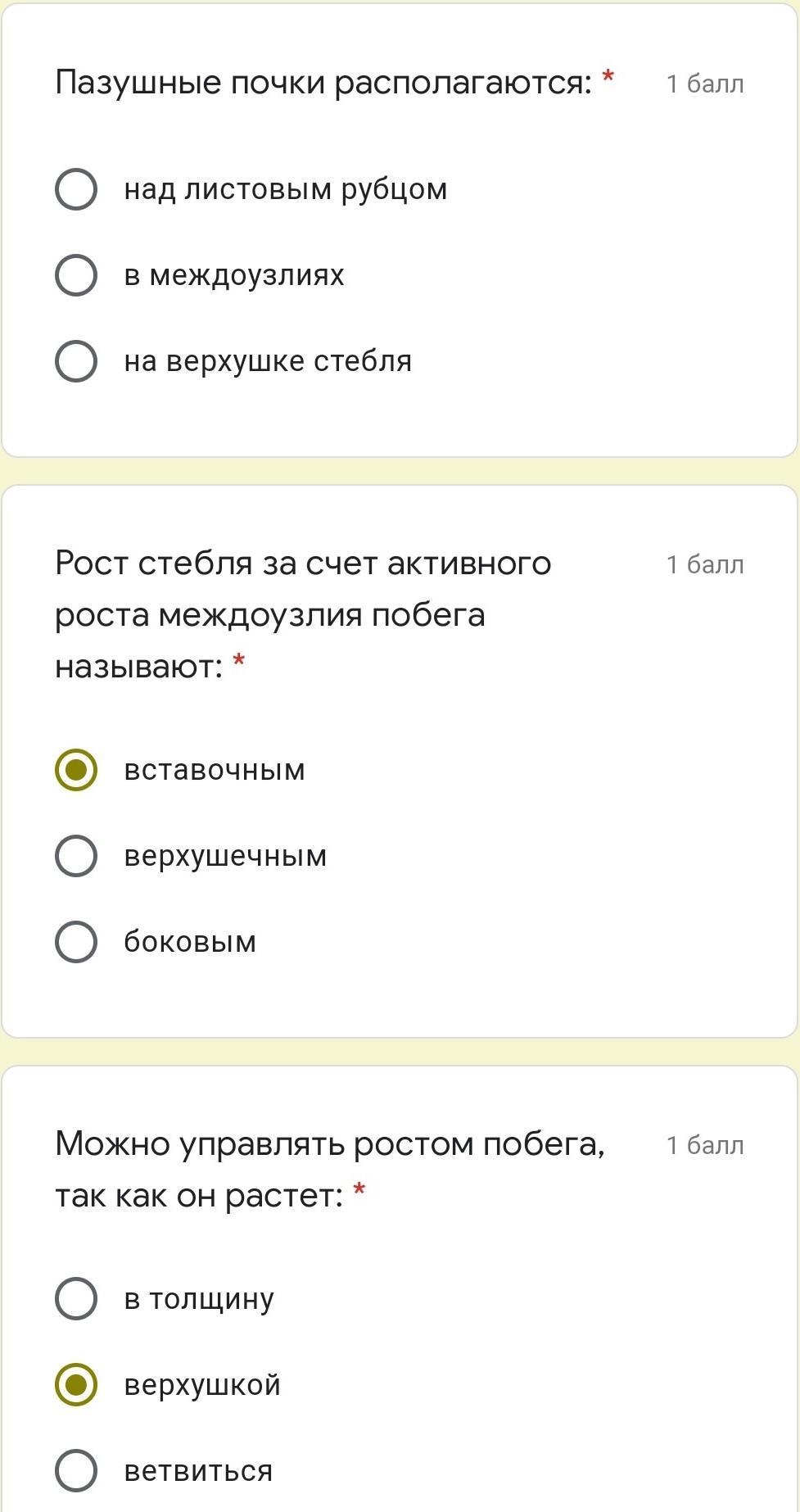Switch the answer to «верхушечным»
The height and width of the screenshot is (1512, 800).
(76, 856)
